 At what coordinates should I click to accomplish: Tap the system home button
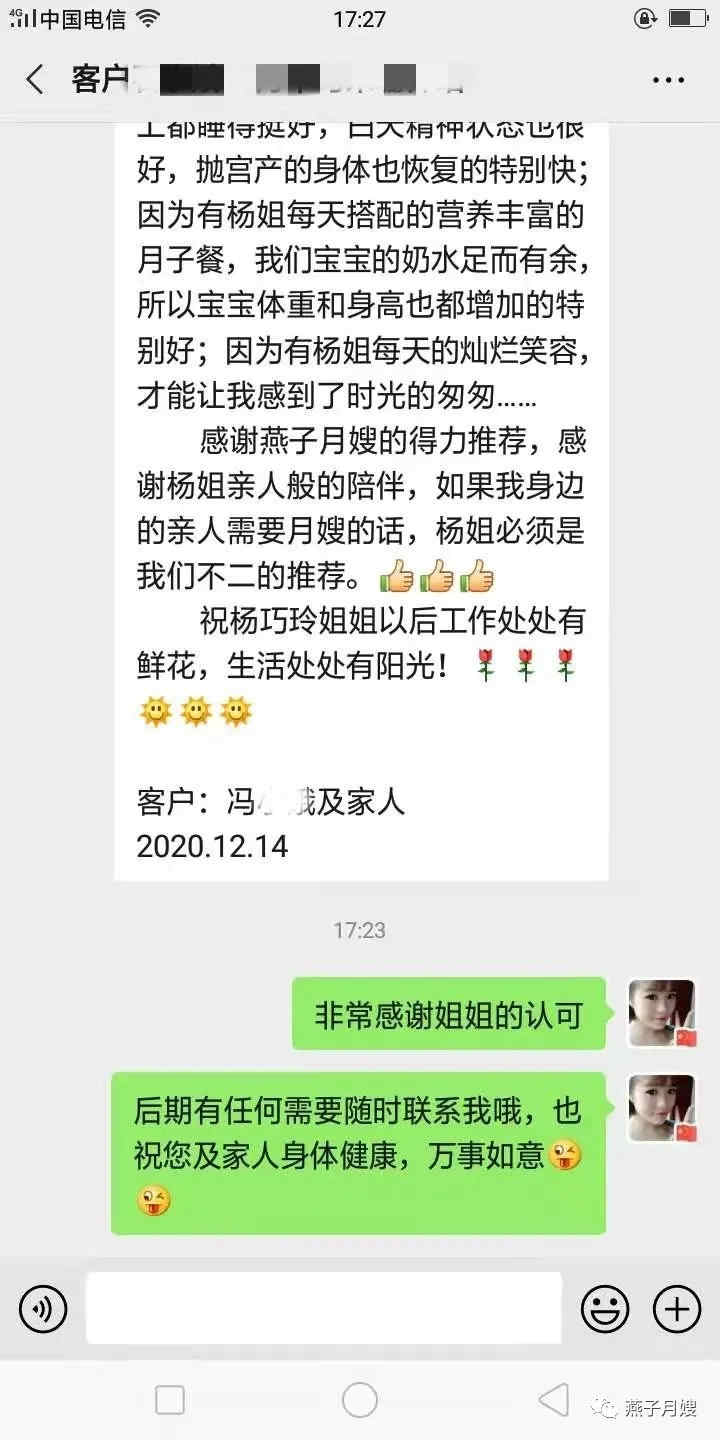(x=360, y=1400)
